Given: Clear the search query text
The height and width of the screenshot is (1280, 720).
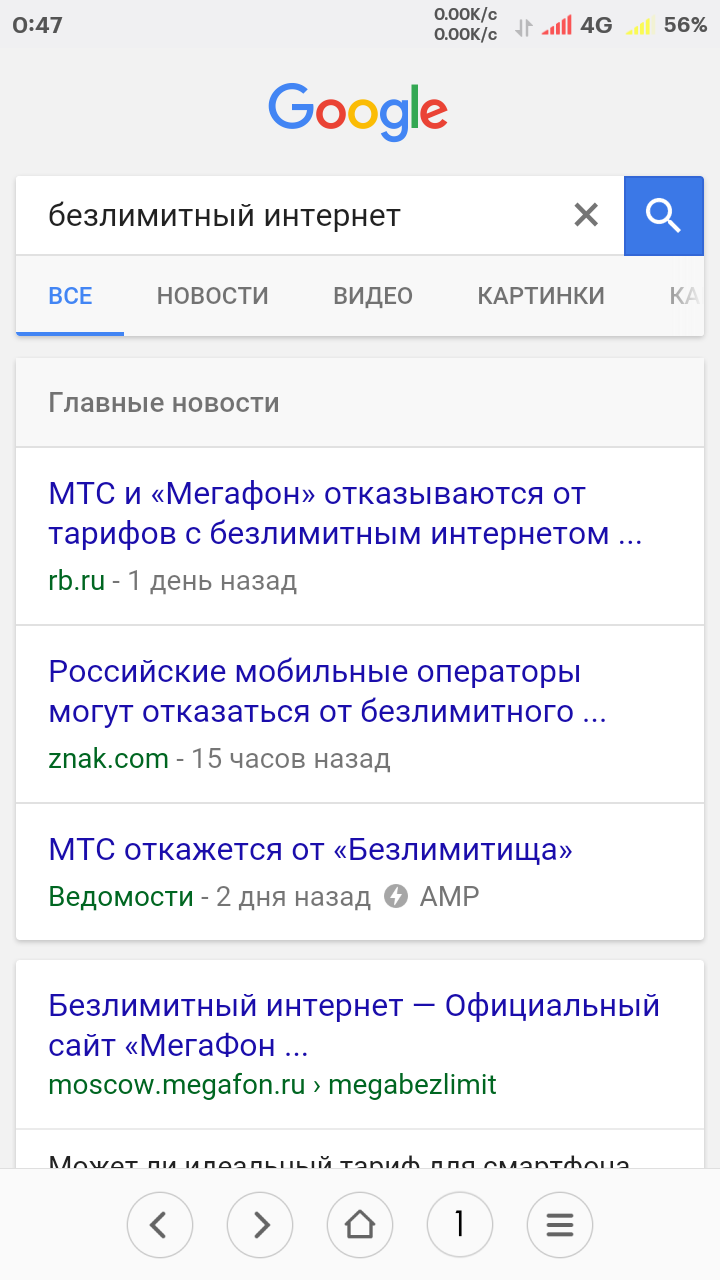Looking at the screenshot, I should pyautogui.click(x=585, y=215).
